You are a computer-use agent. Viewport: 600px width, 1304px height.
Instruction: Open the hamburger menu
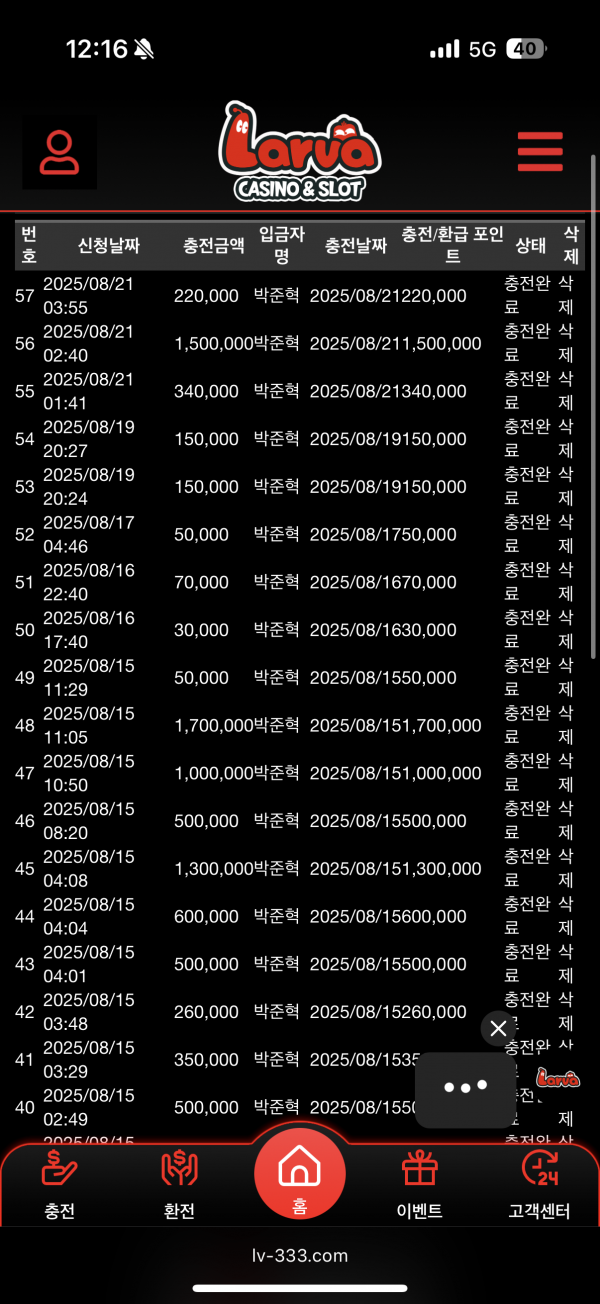[540, 153]
